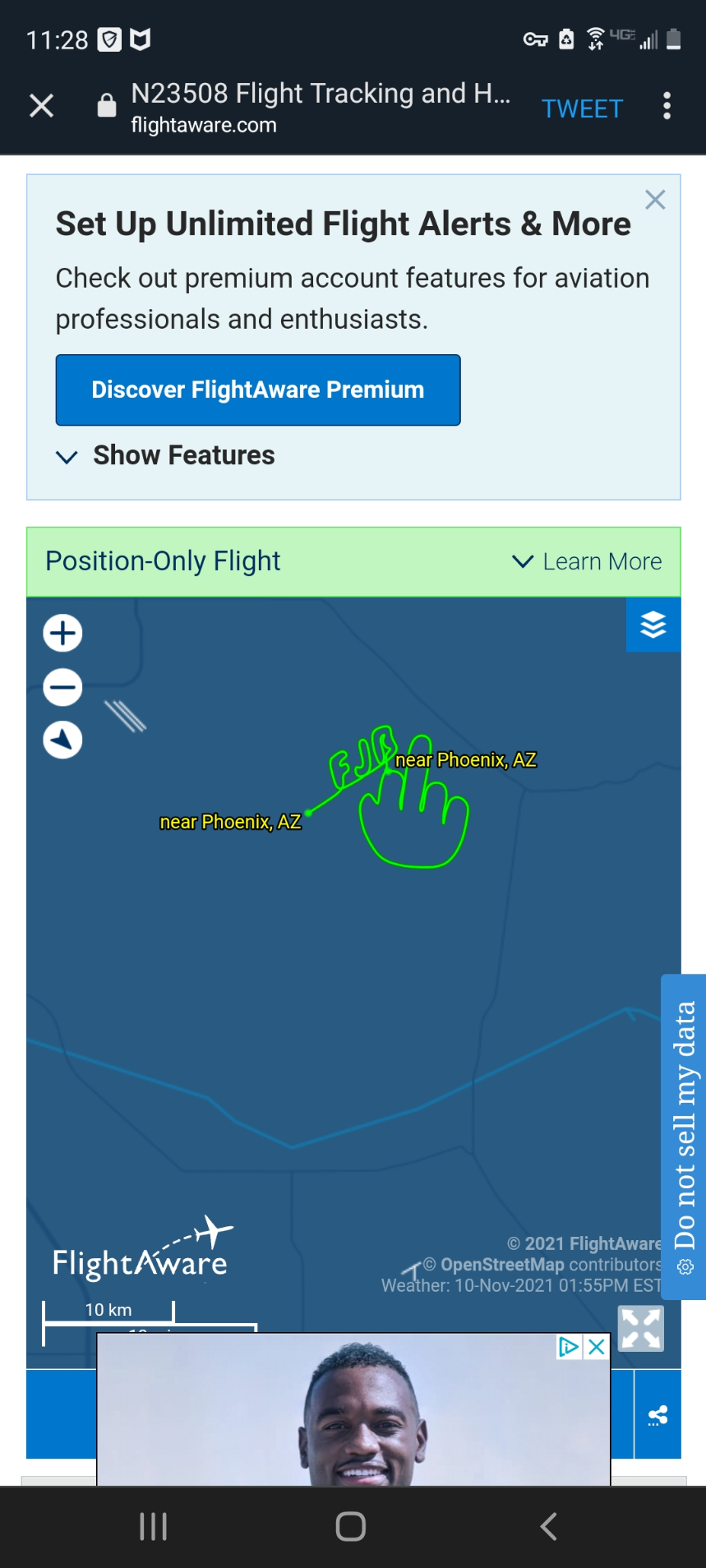Zoom in on the map
This screenshot has width=706, height=1568.
pyautogui.click(x=62, y=634)
